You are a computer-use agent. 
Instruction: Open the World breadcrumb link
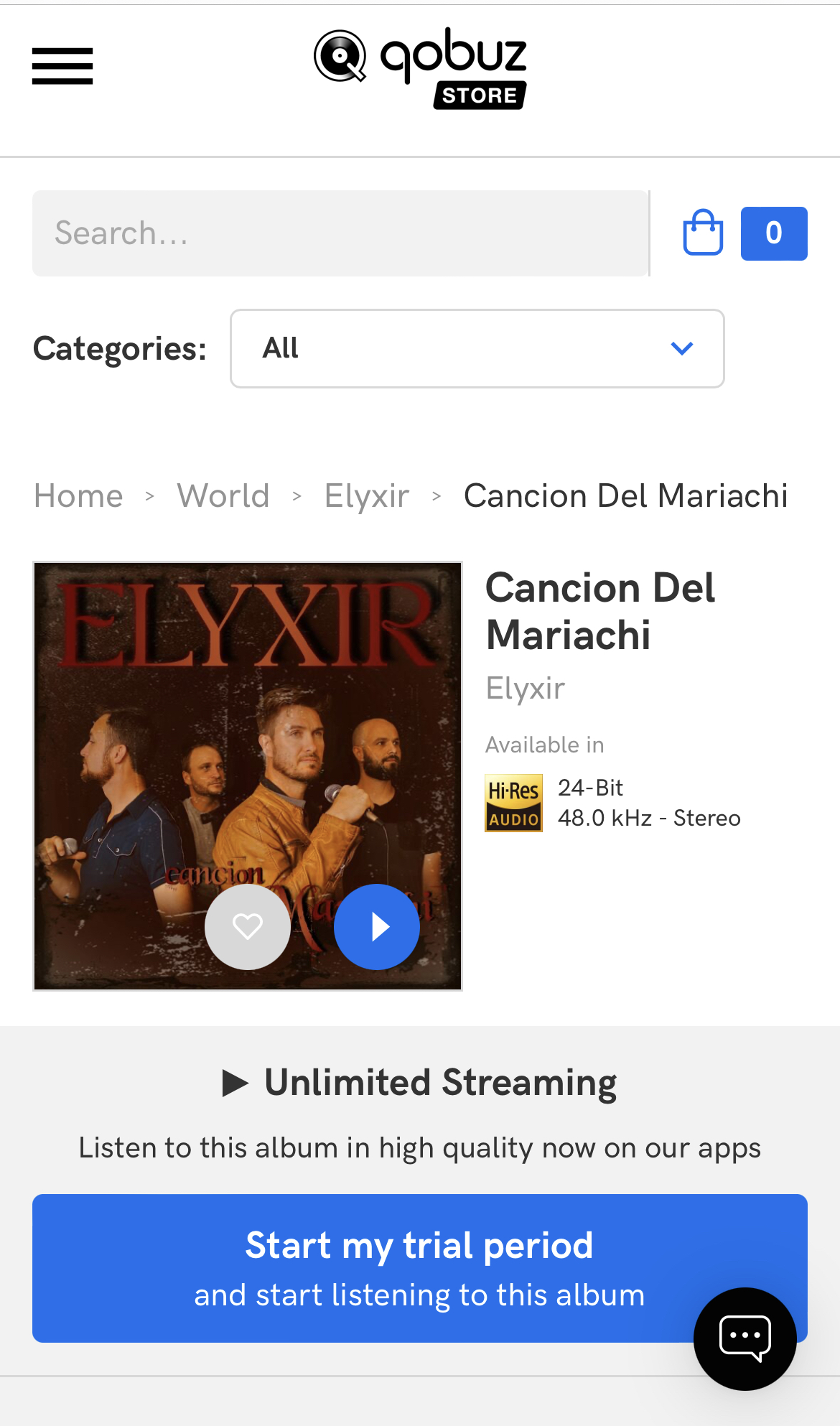[223, 496]
